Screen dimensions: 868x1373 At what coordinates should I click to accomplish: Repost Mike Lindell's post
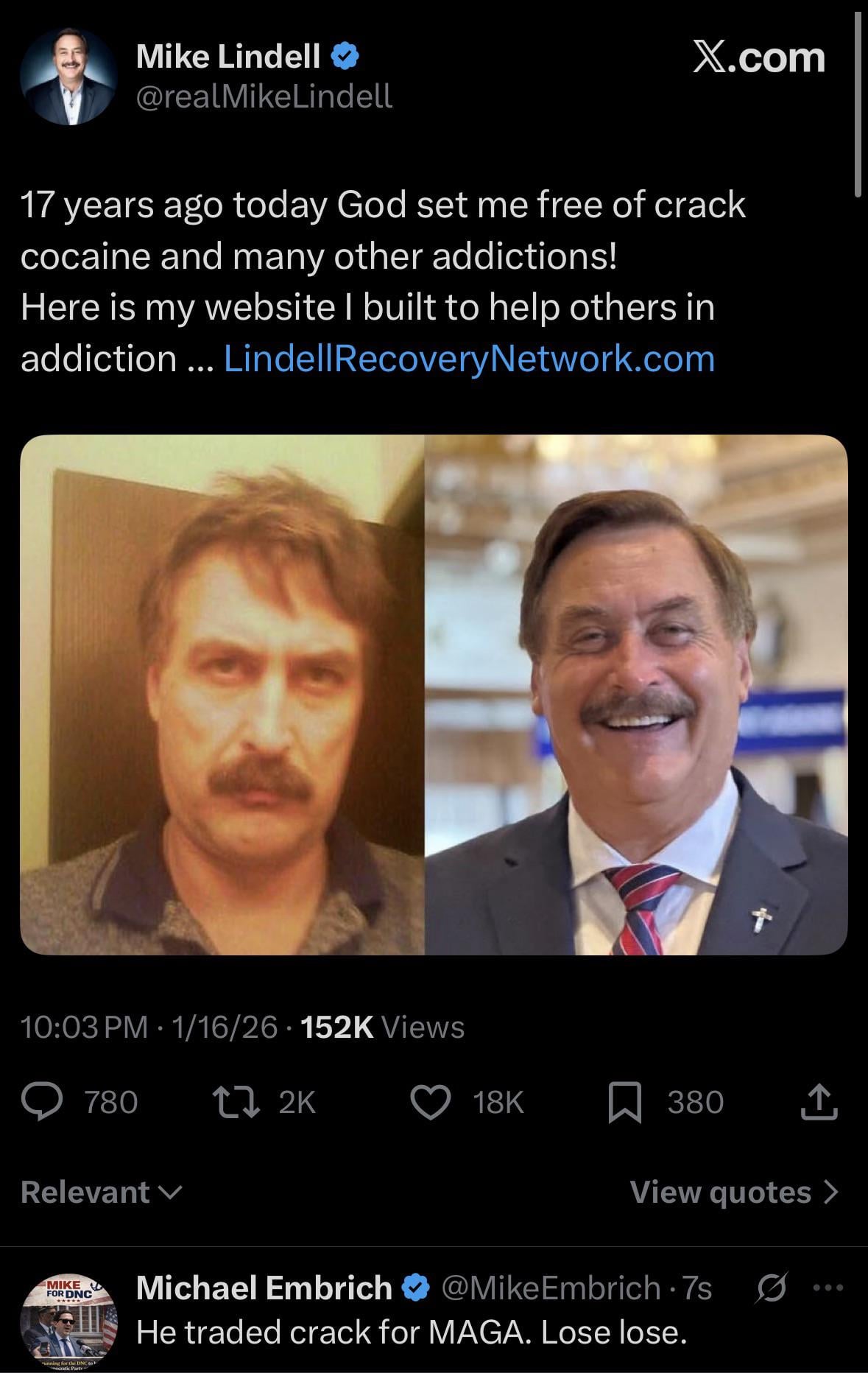(235, 1102)
